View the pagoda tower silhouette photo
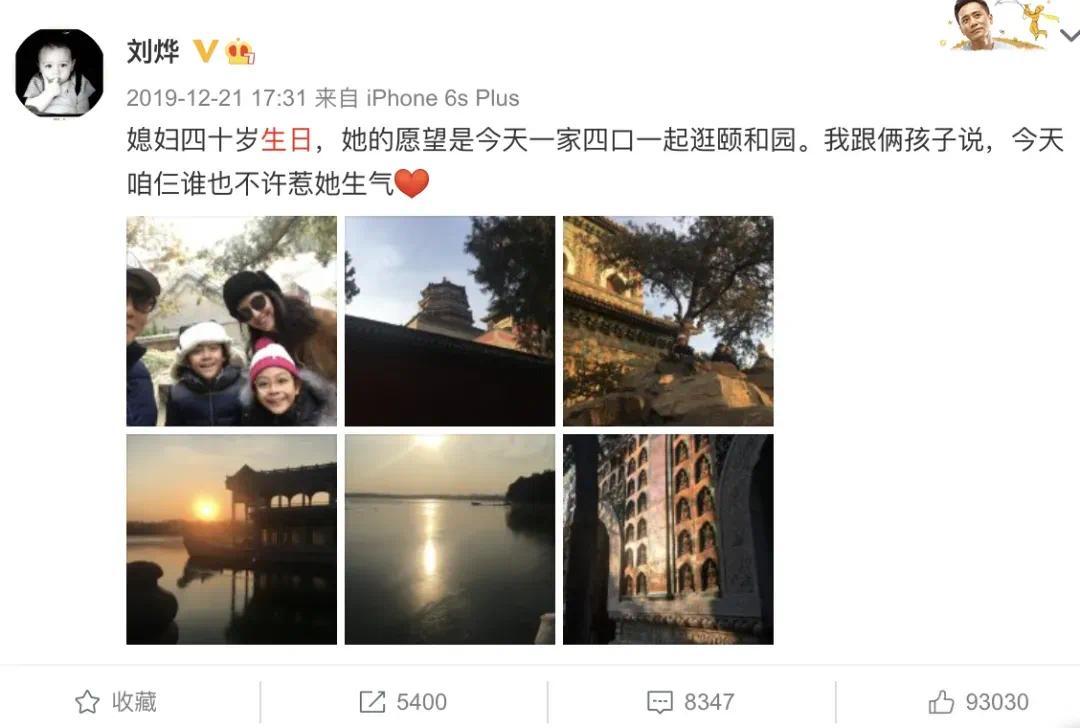The height and width of the screenshot is (728, 1080). tap(449, 321)
